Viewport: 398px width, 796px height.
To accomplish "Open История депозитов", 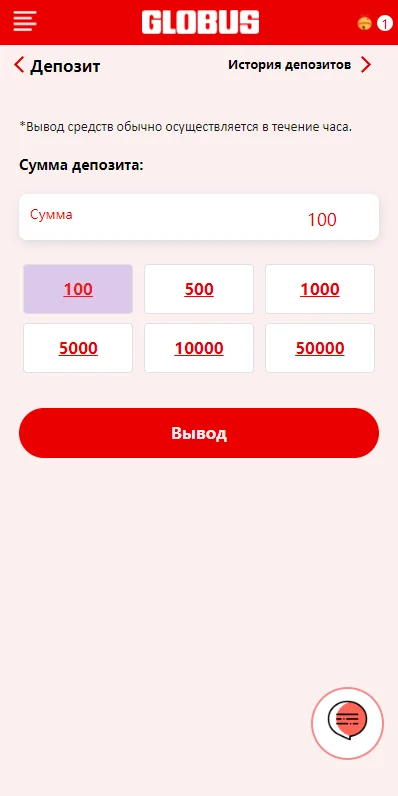I will coord(300,64).
